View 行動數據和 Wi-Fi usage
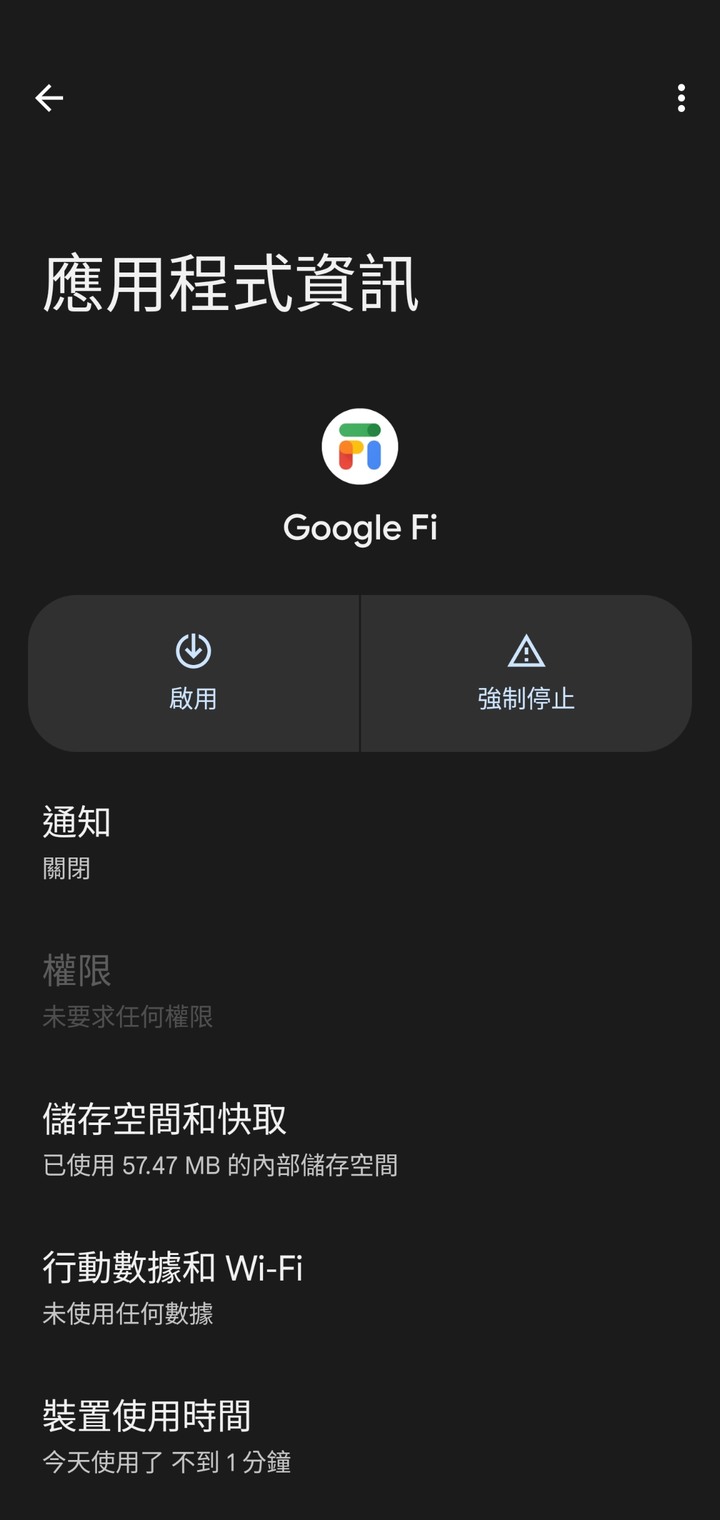This screenshot has width=720, height=1520. coord(360,1288)
